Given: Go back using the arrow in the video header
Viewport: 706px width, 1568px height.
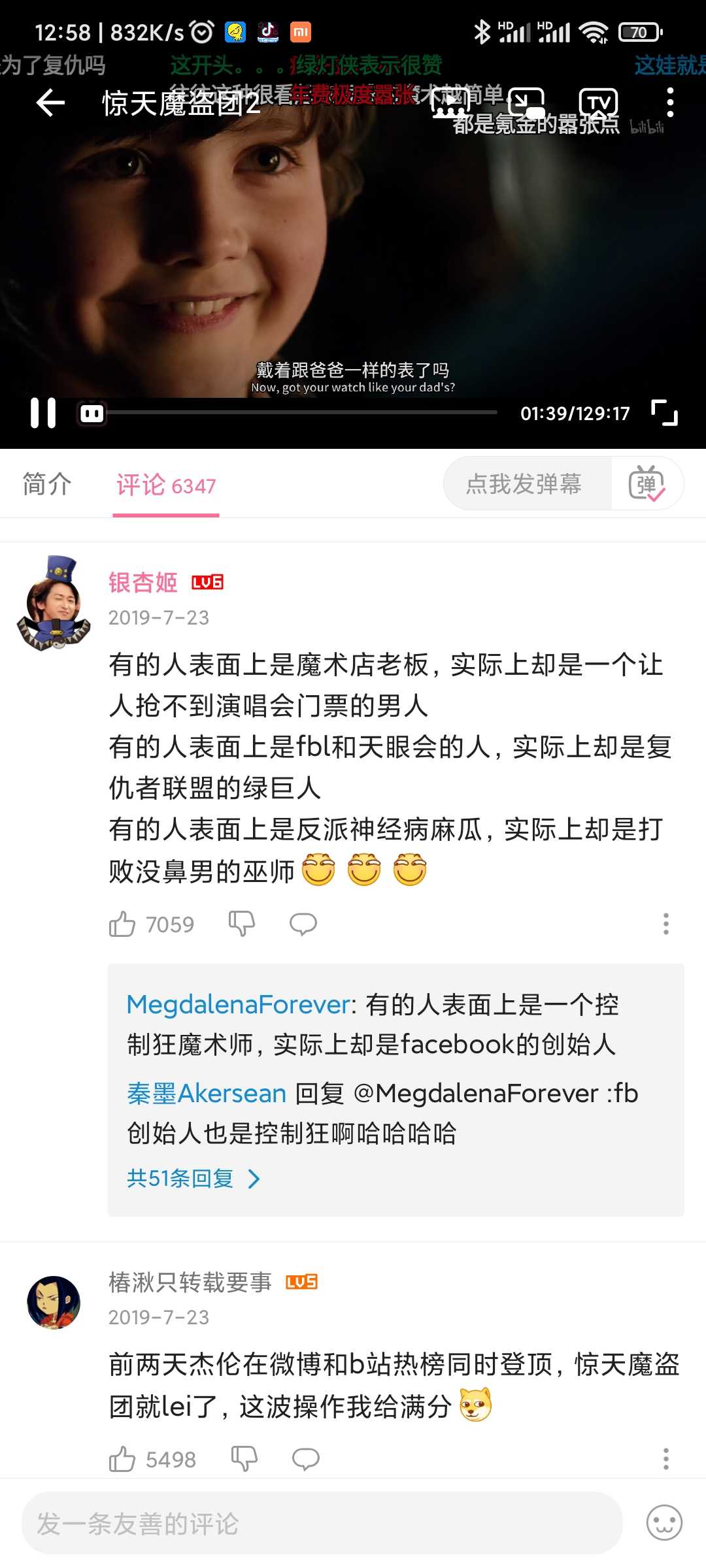Looking at the screenshot, I should [50, 103].
